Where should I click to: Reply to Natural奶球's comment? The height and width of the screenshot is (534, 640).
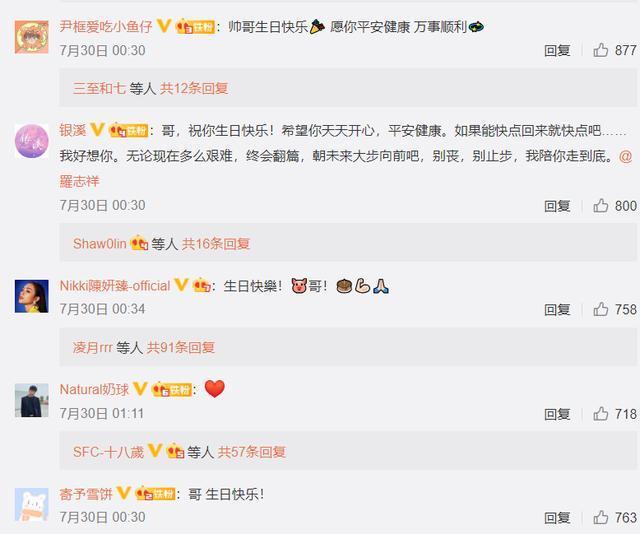(x=557, y=414)
